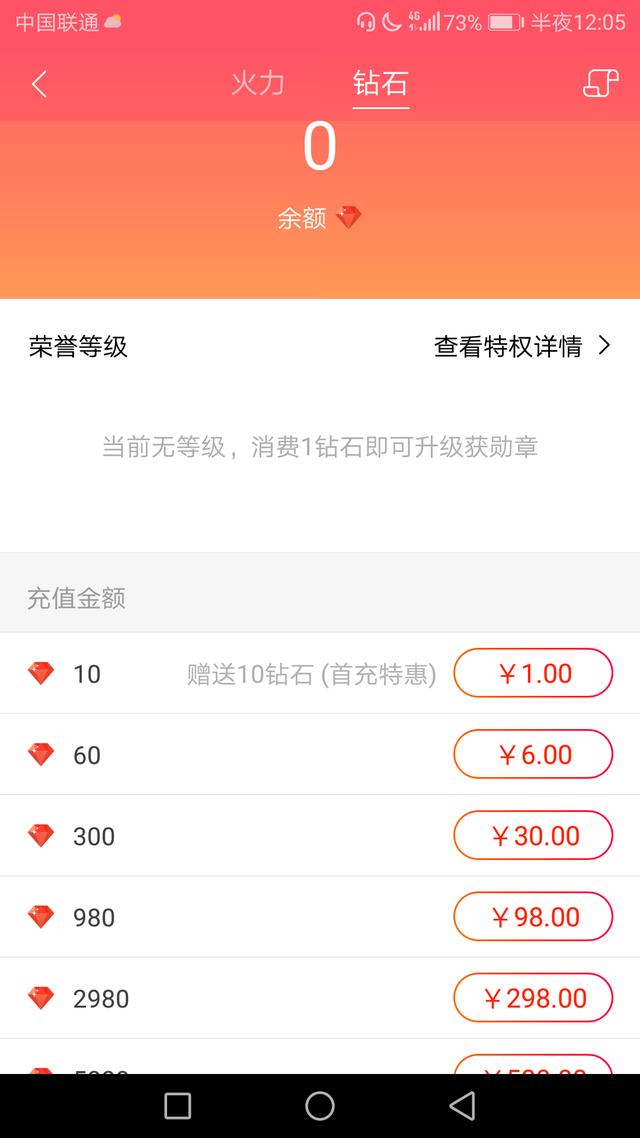Switch to the 火力 tab
The width and height of the screenshot is (640, 1138).
pos(258,83)
